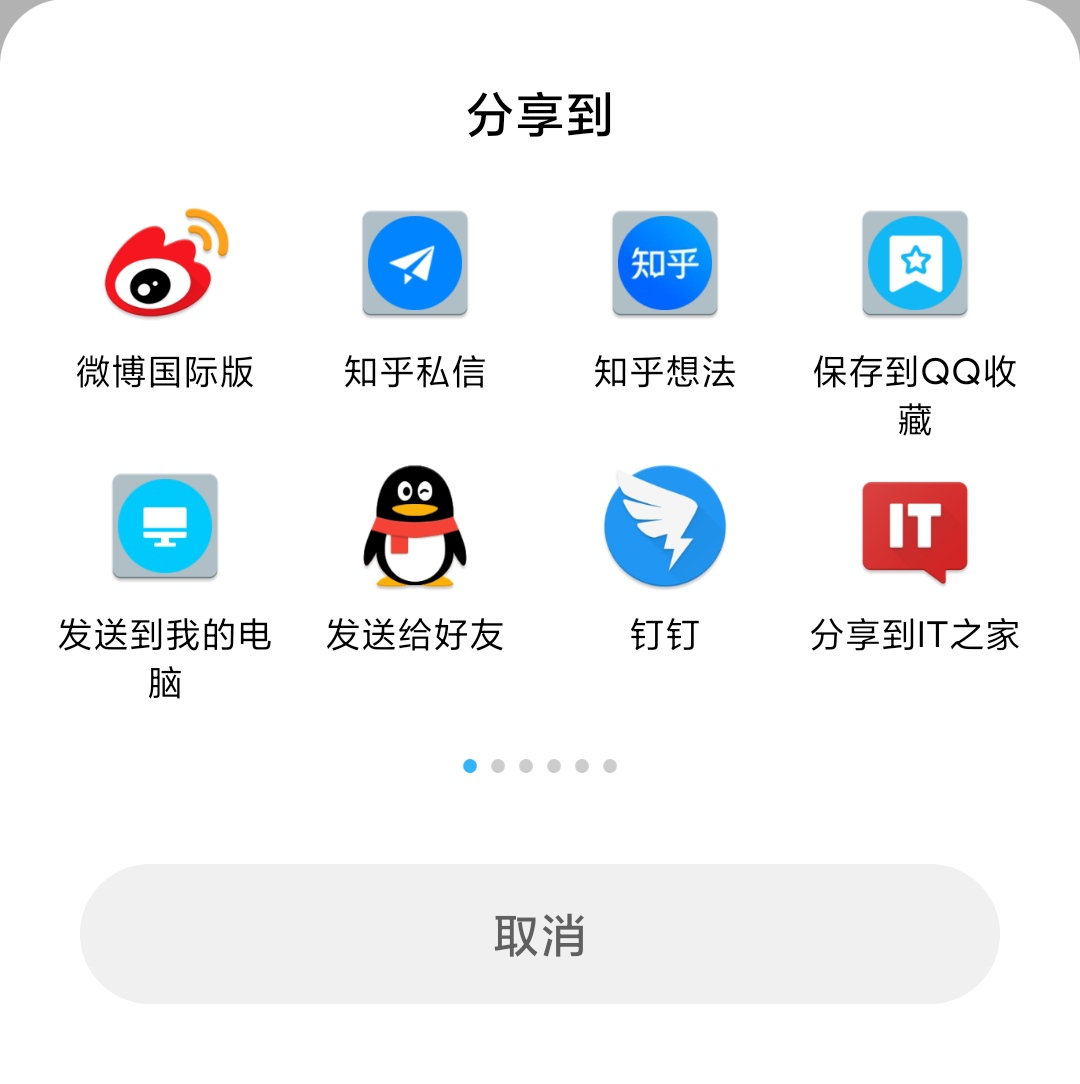Viewport: 1080px width, 1084px height.
Task: Choose 发送到我的电脑
Action: 165,526
